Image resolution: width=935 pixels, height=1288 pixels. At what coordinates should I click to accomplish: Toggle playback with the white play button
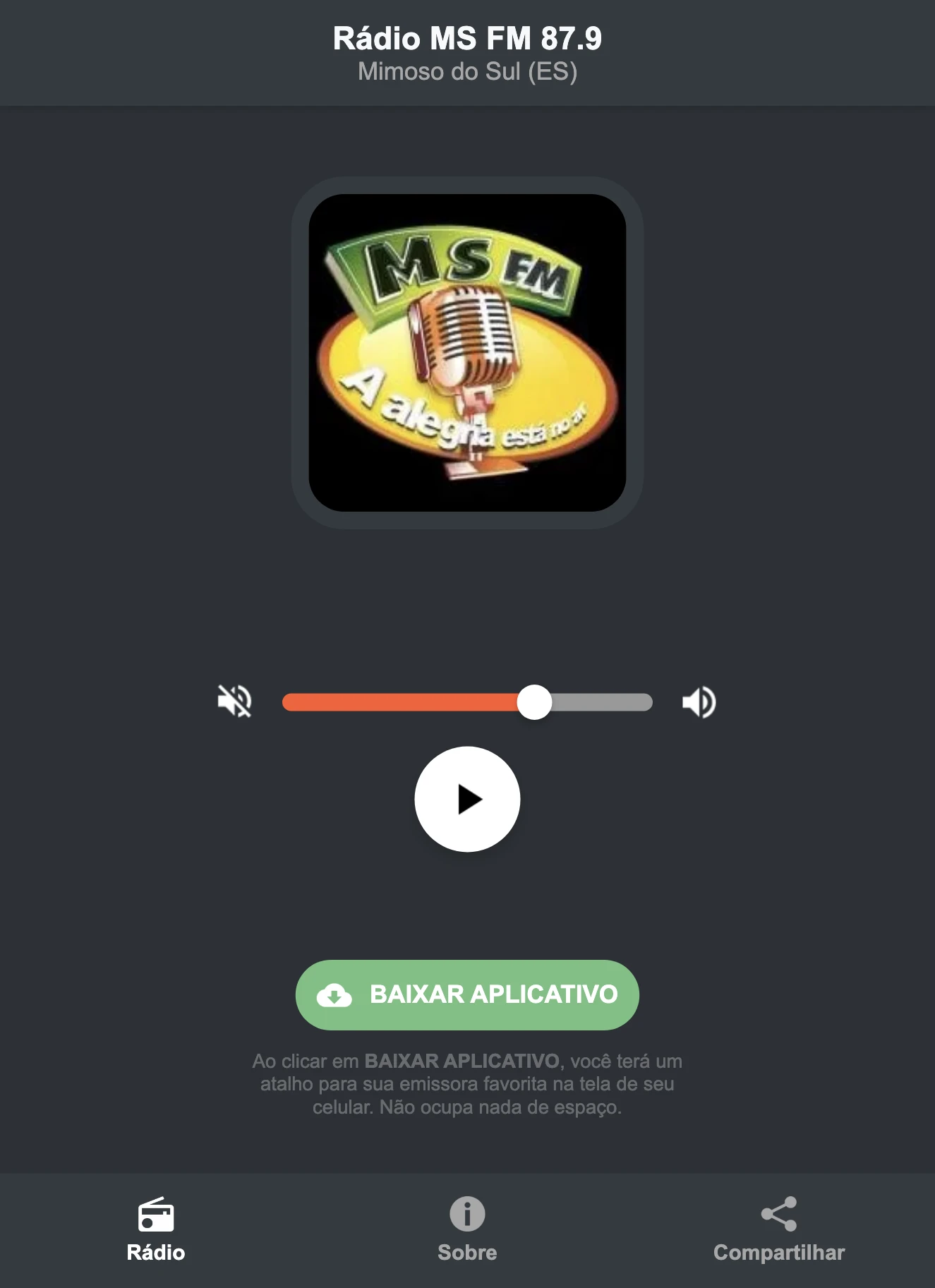point(467,798)
